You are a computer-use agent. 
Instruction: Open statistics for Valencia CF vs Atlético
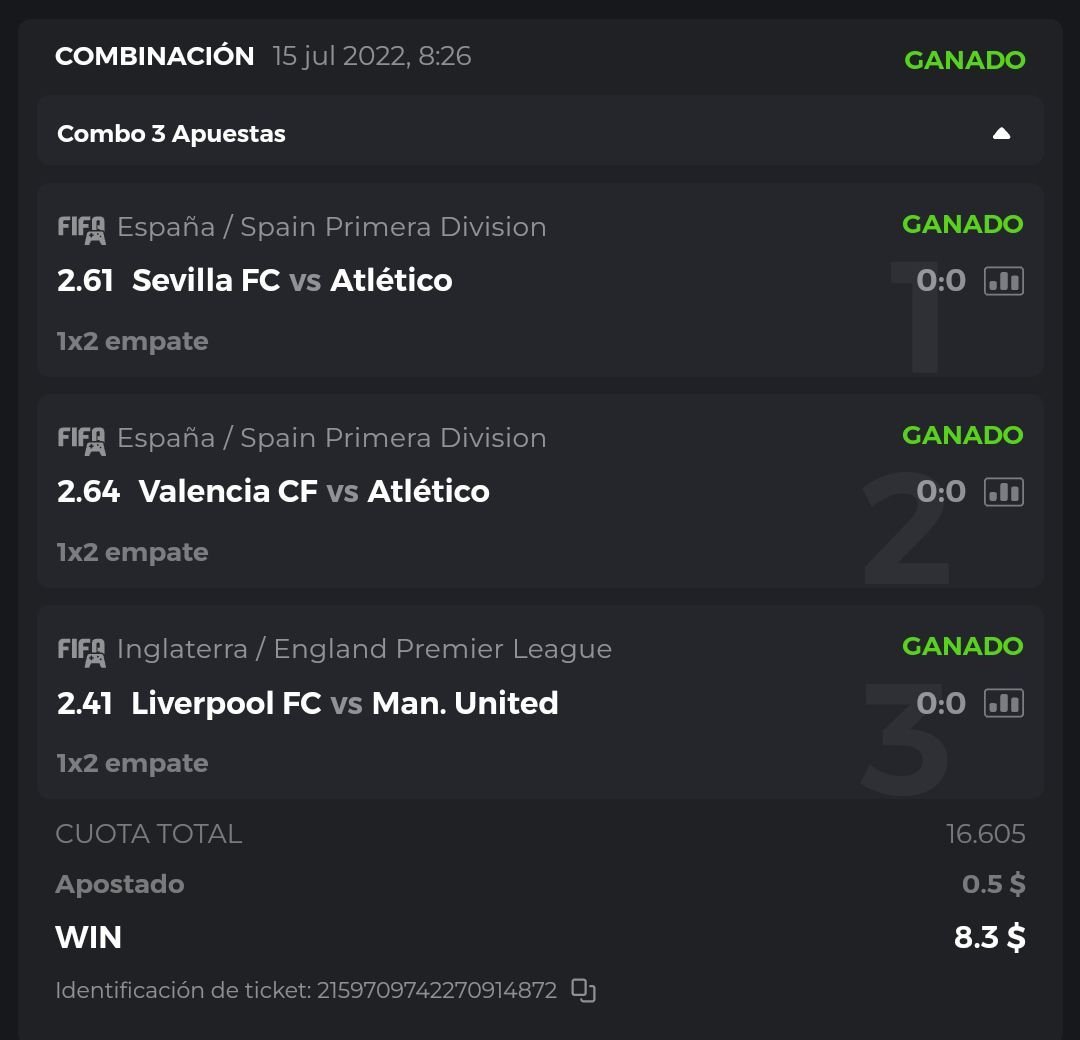pos(1003,492)
